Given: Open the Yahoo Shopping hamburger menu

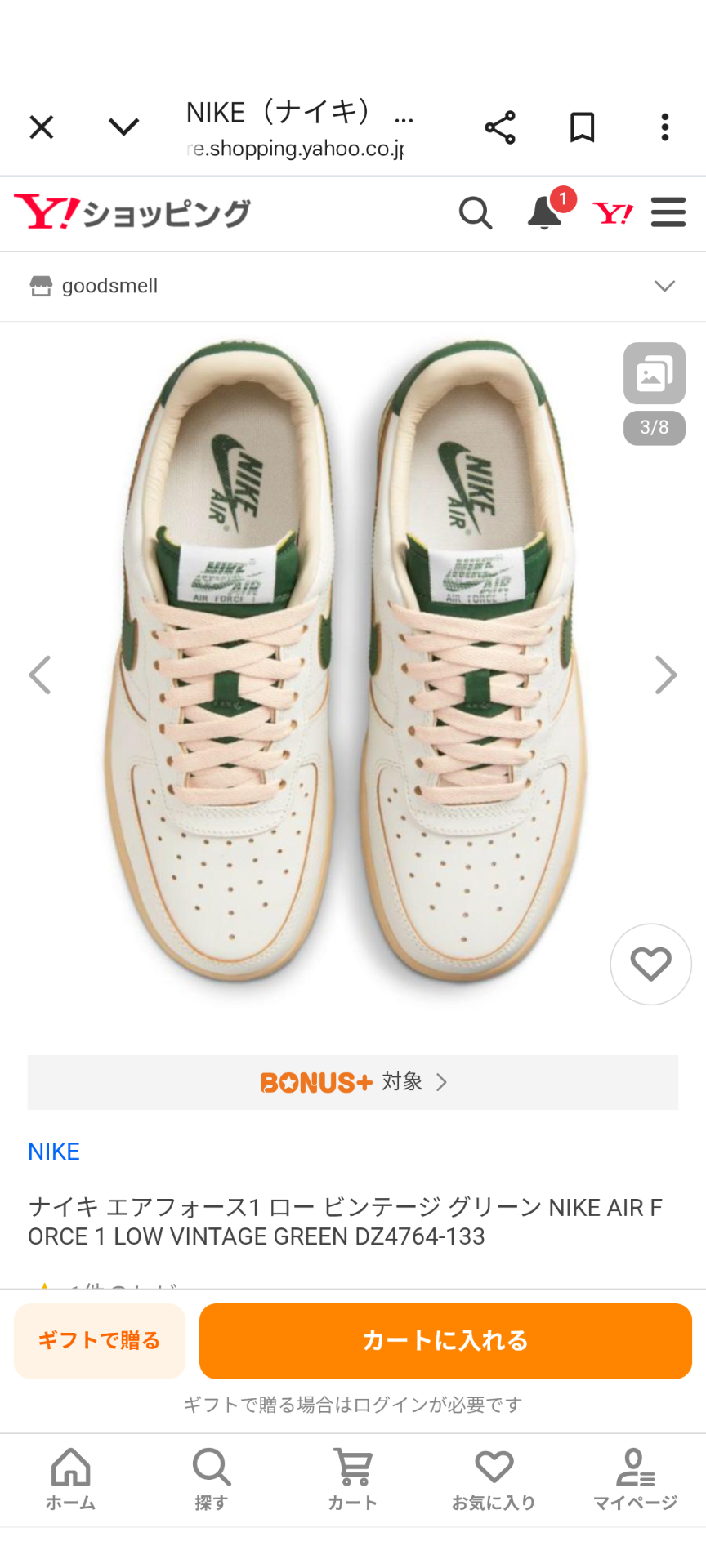Looking at the screenshot, I should (x=668, y=212).
